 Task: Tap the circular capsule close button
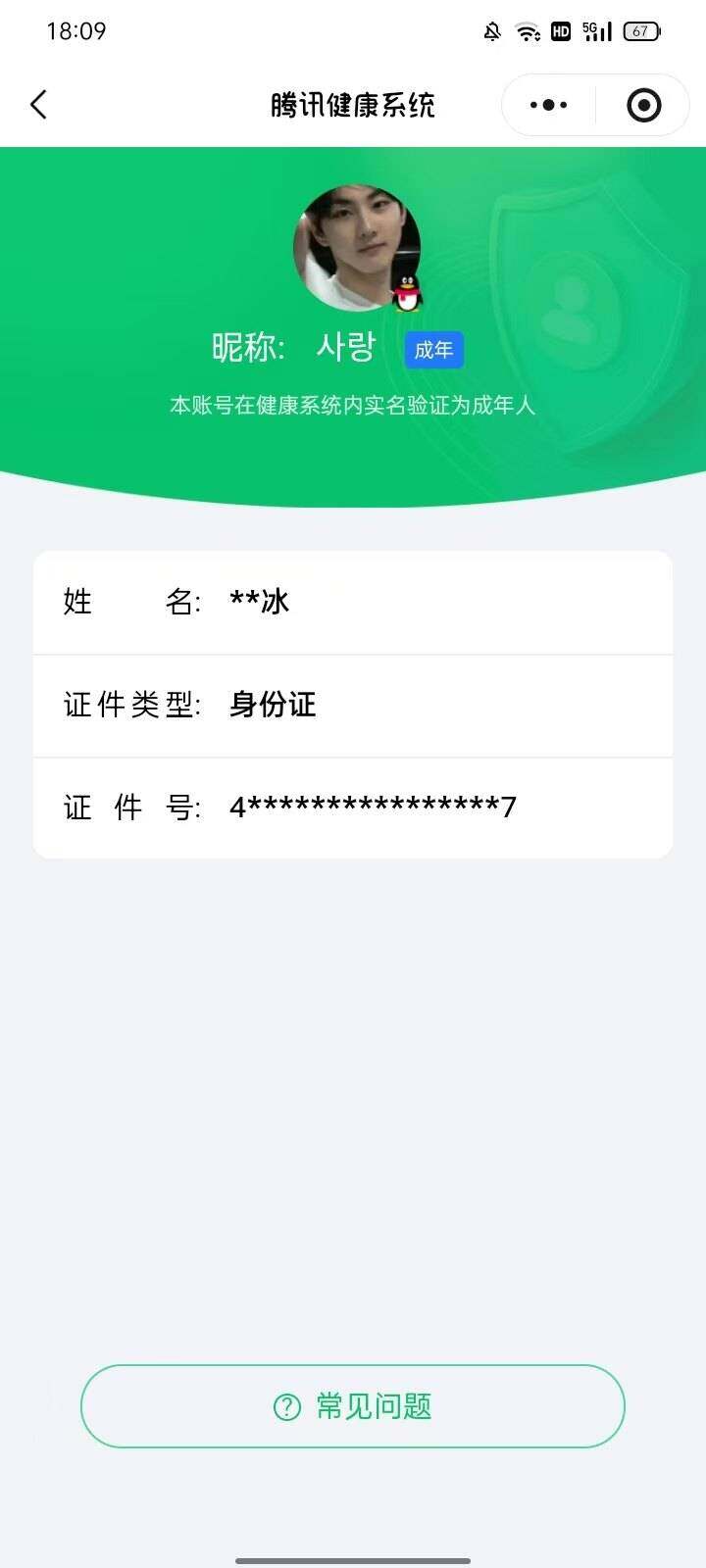[643, 104]
